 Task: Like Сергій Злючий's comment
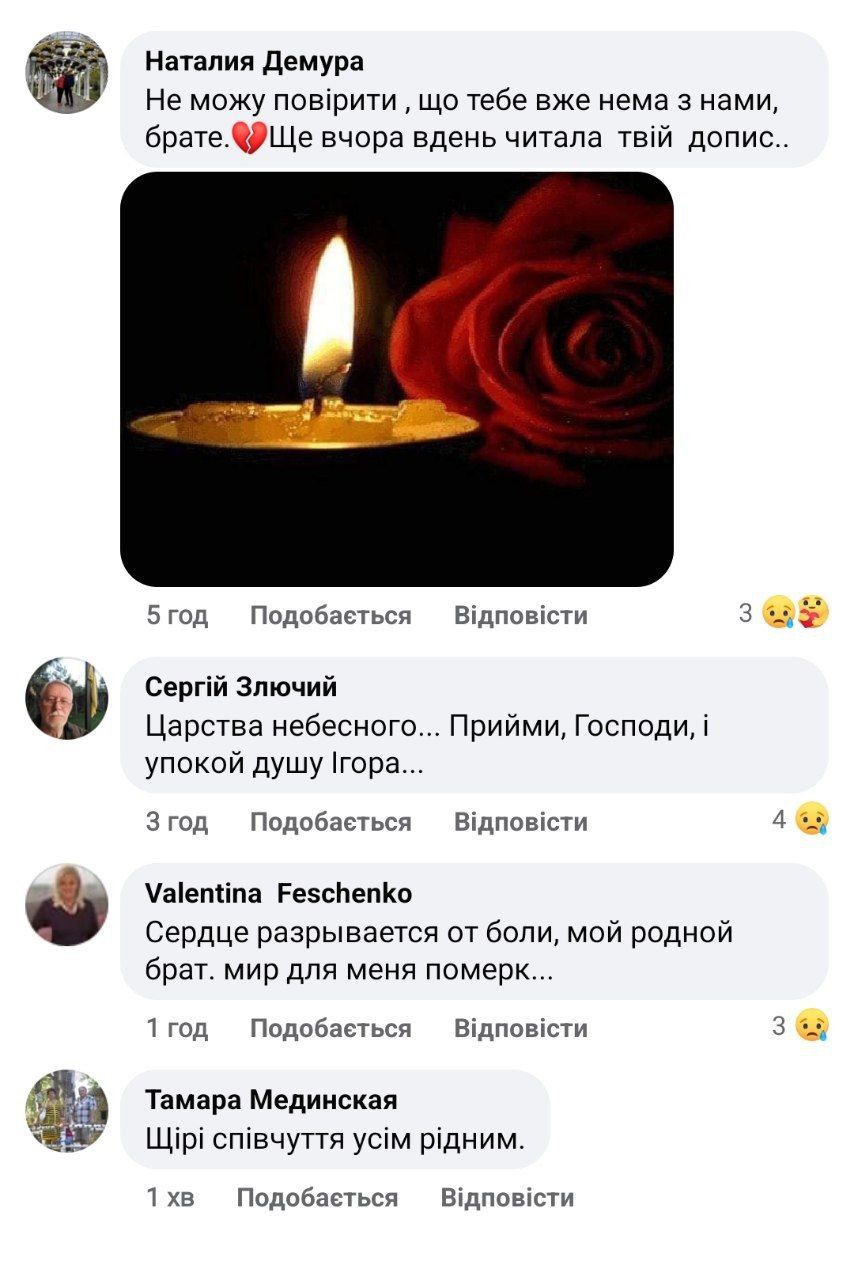330,822
